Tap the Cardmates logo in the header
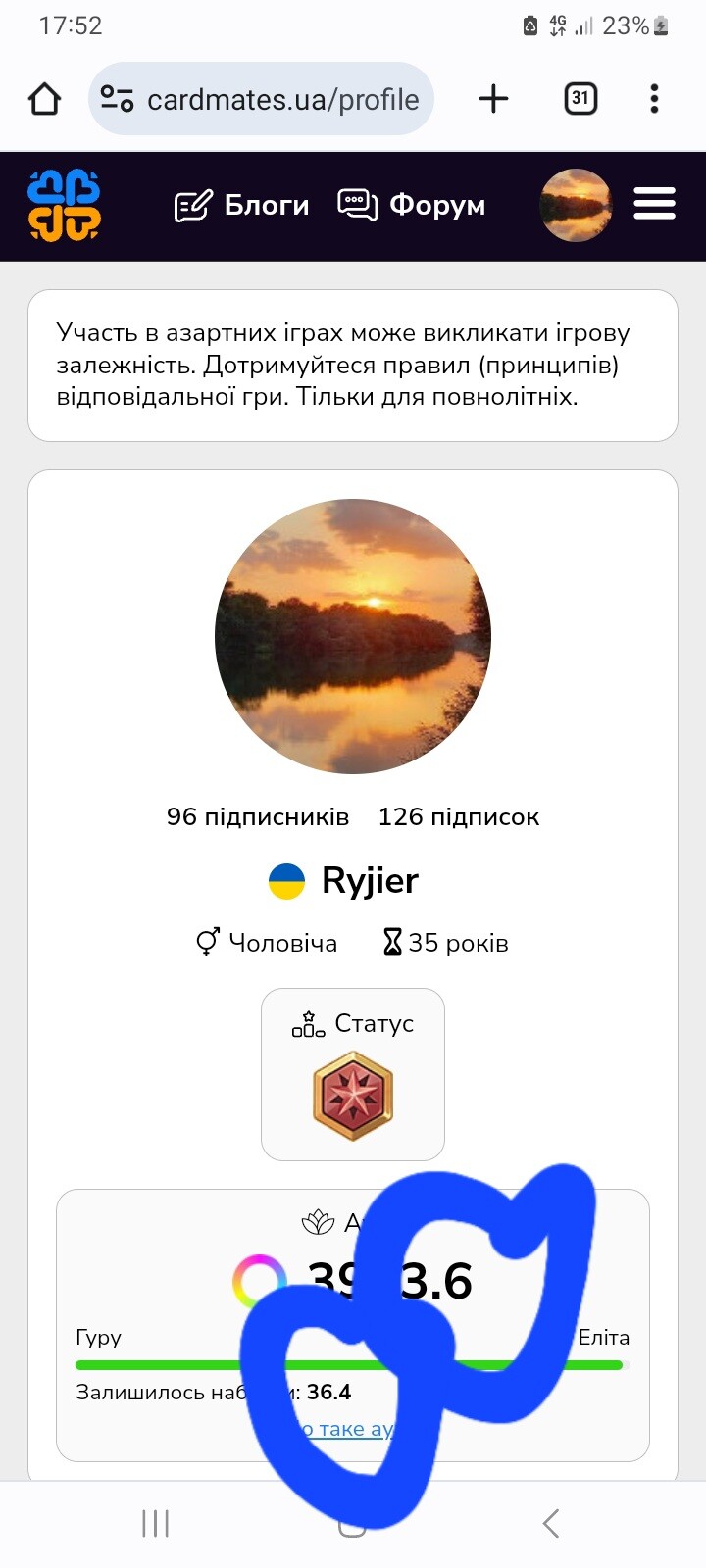706x1568 pixels. (x=65, y=206)
